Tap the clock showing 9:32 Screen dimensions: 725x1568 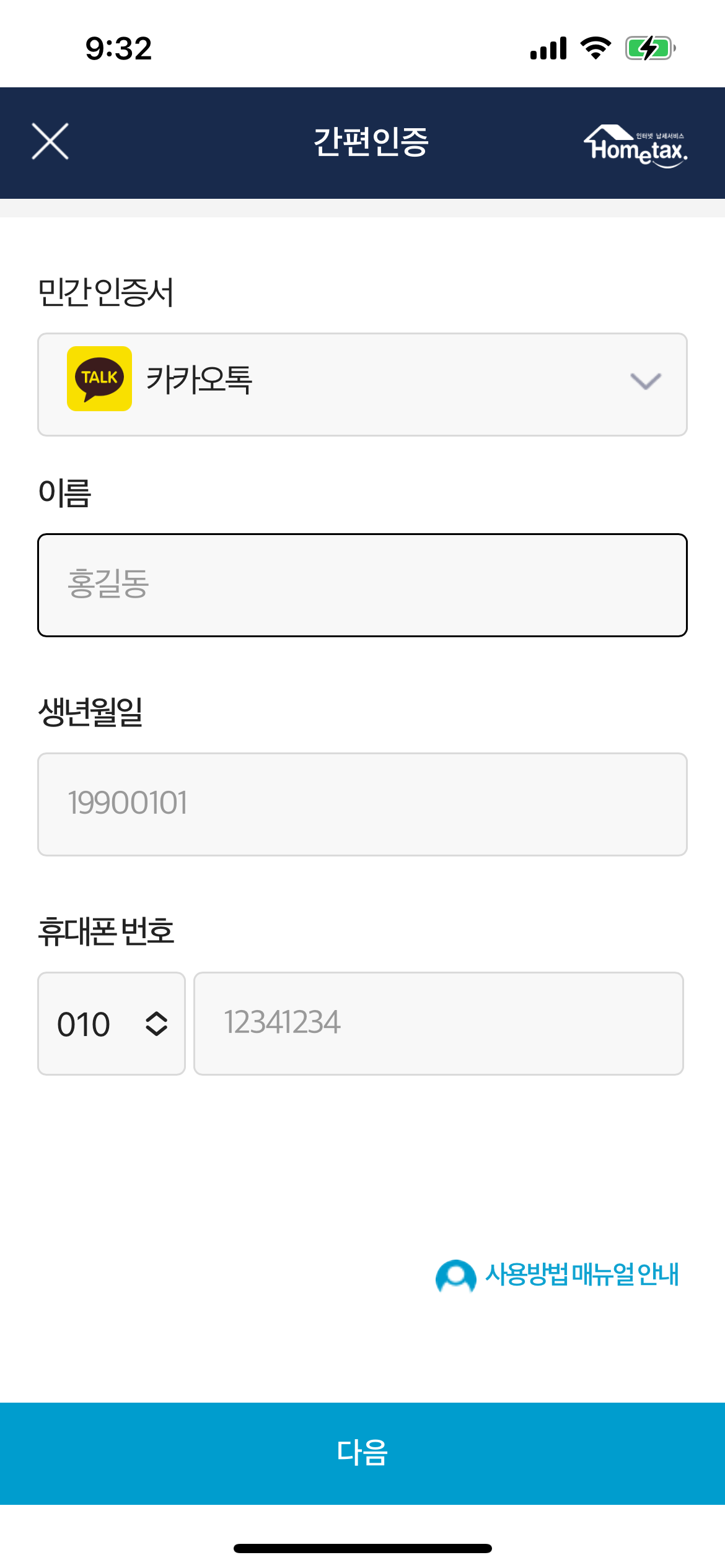click(118, 50)
